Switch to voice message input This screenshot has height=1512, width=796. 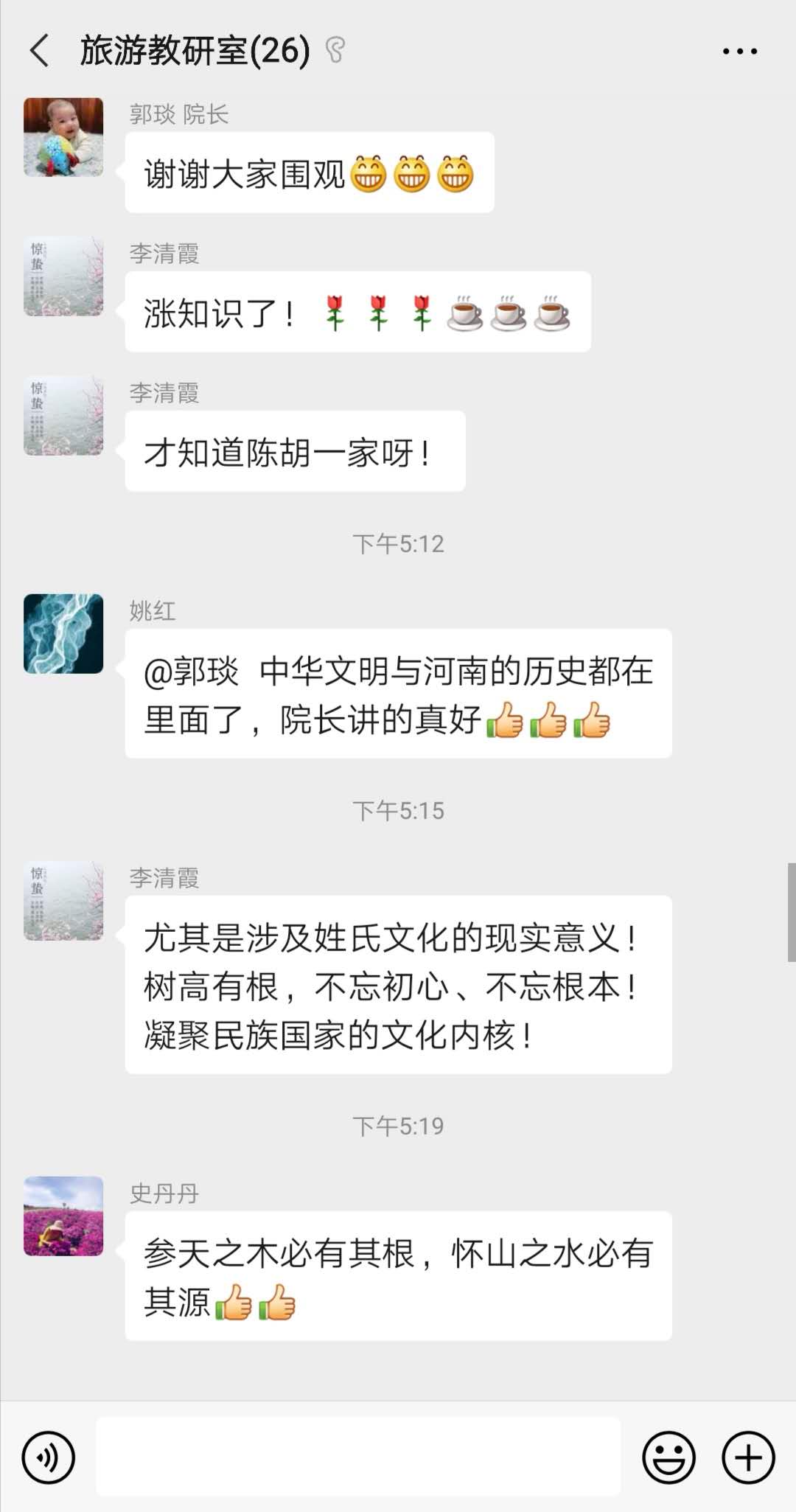click(x=49, y=1457)
